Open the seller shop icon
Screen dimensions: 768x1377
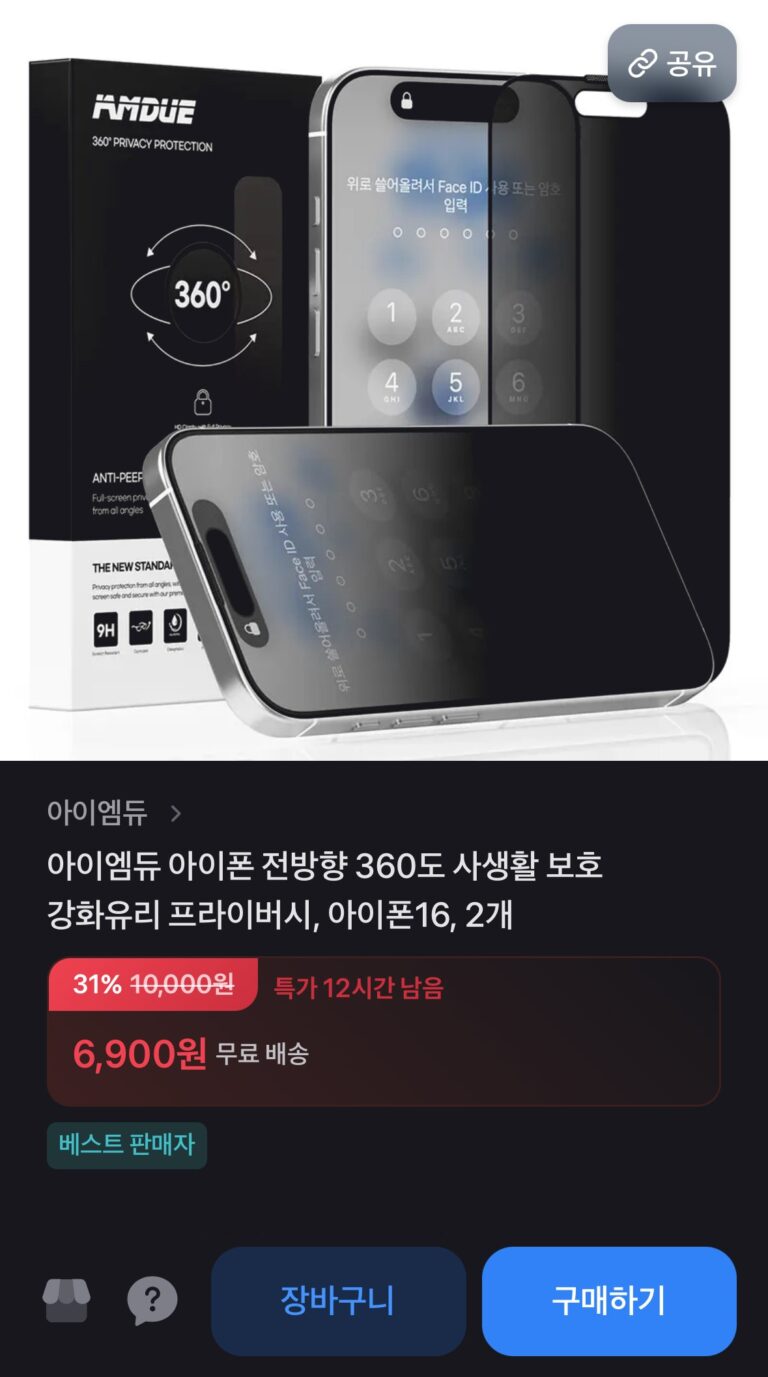point(66,1300)
